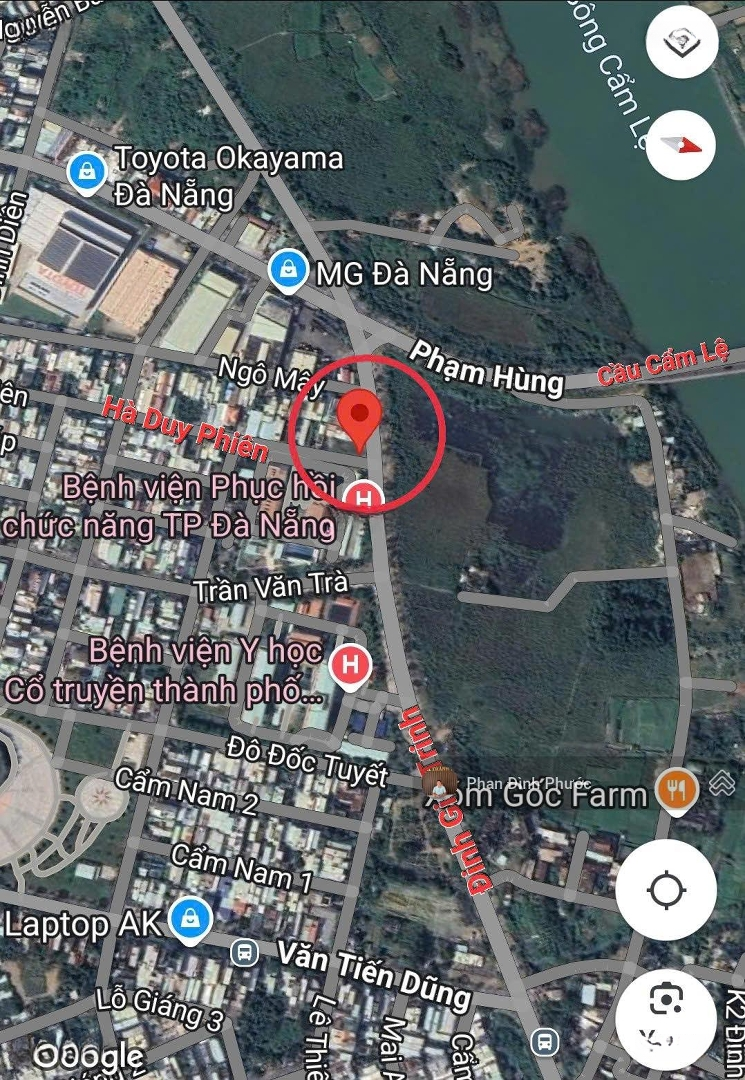Open the Lens camera button
The image size is (745, 1080).
pos(666,1002)
